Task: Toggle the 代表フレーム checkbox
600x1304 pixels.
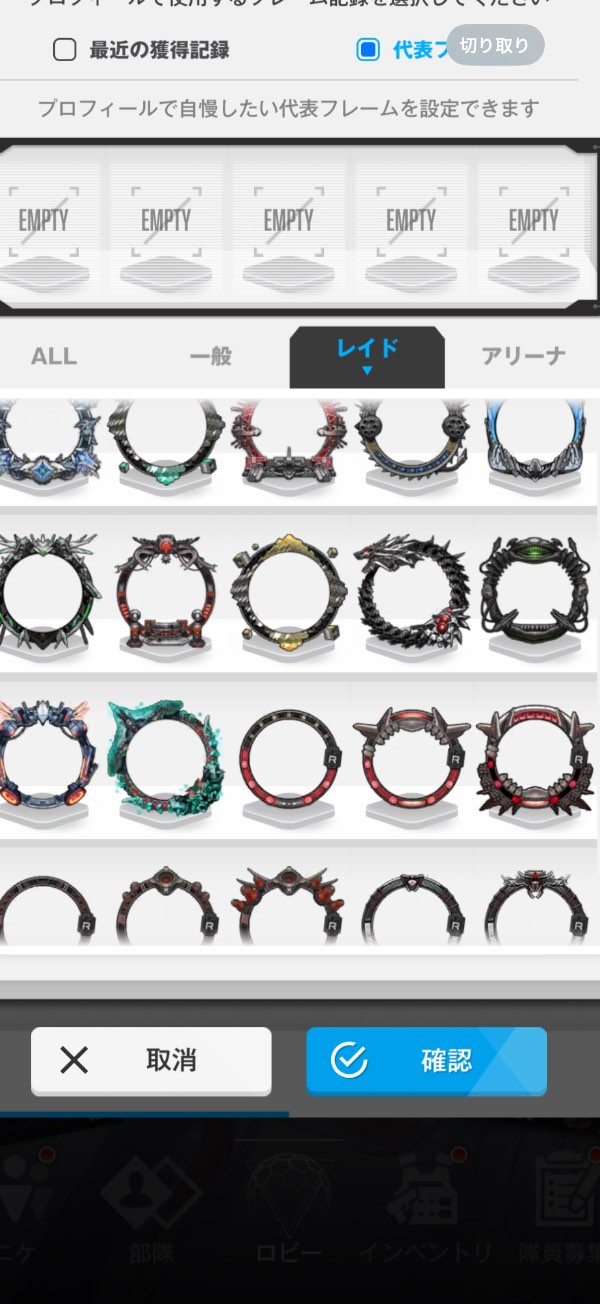Action: [368, 50]
